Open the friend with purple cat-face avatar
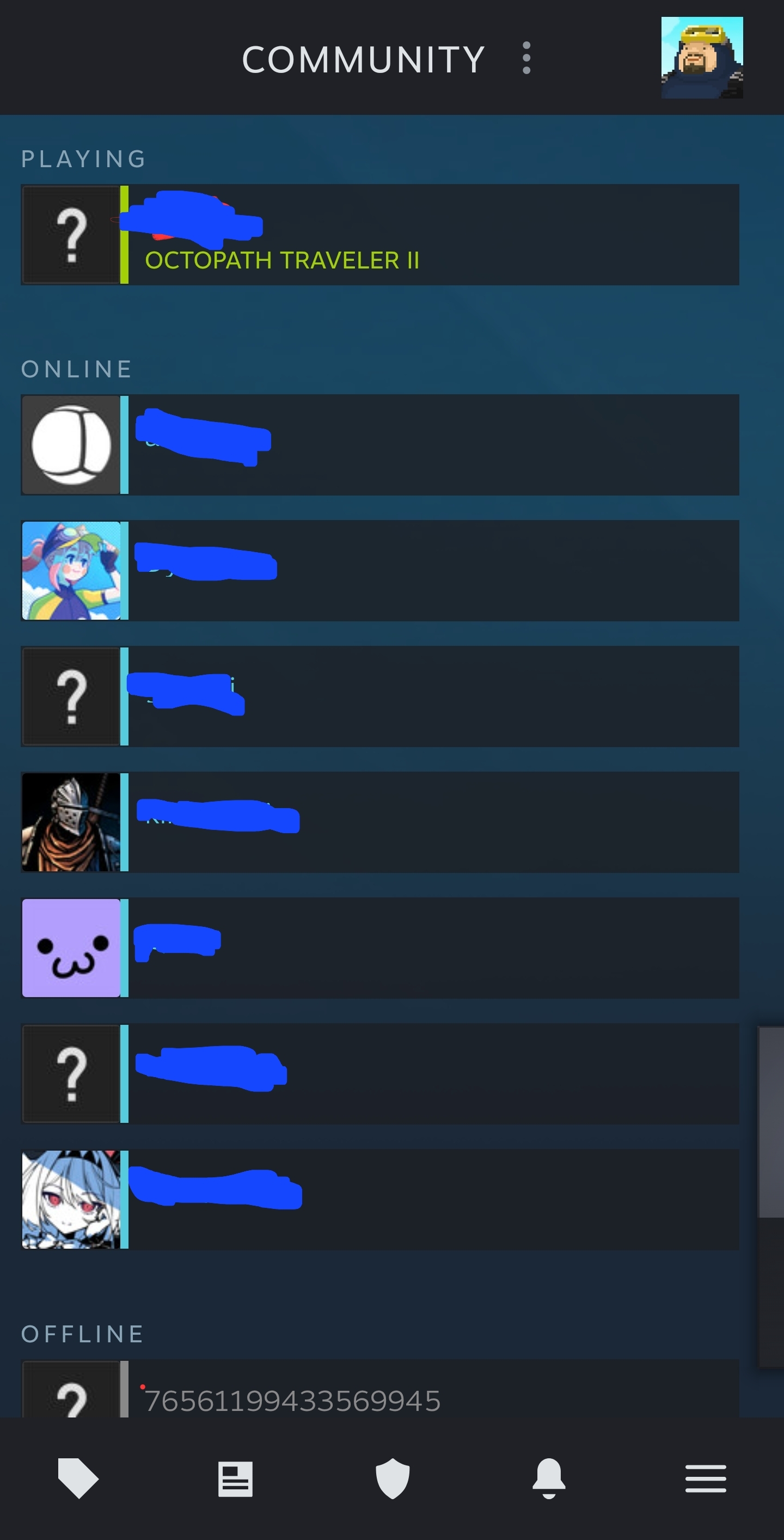 coord(380,948)
